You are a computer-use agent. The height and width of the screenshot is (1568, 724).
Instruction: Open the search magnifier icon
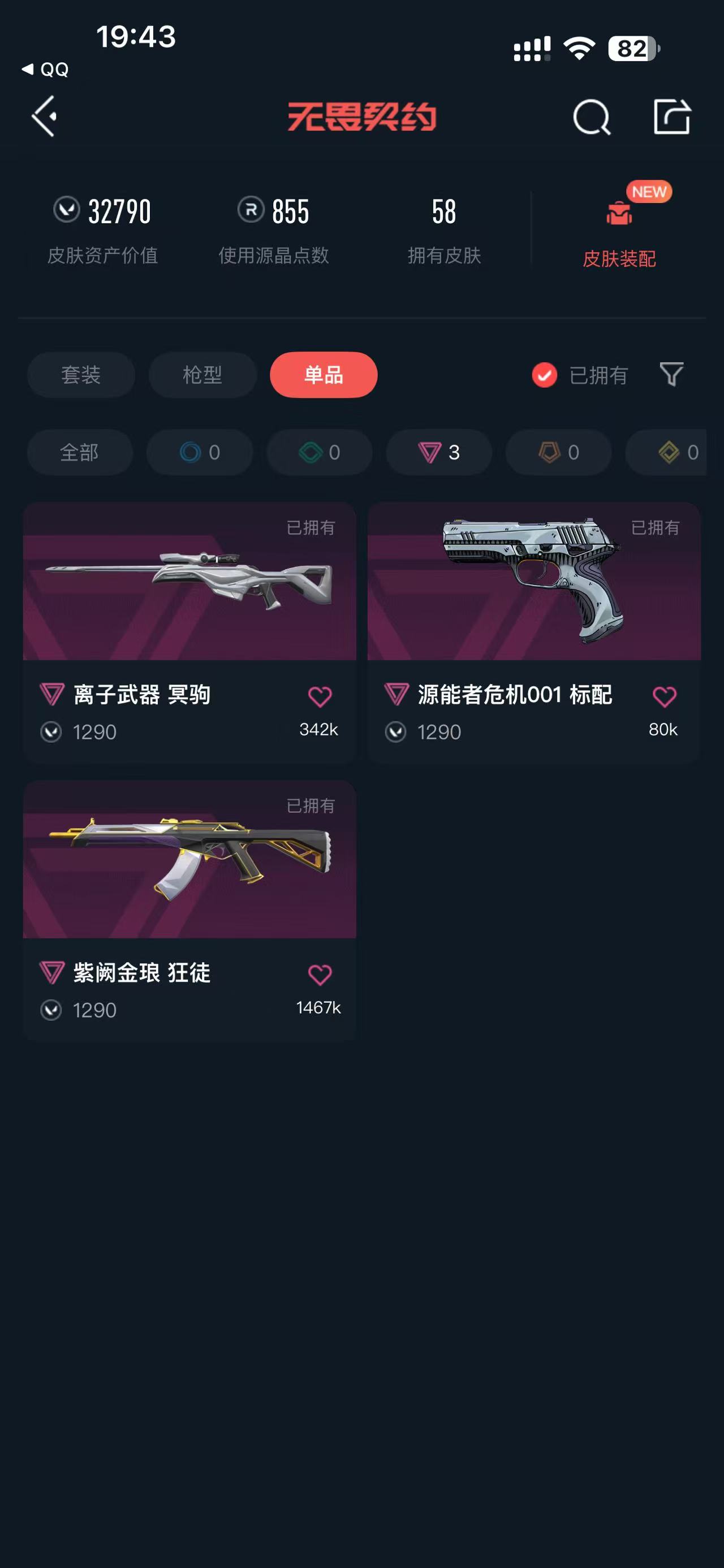coord(591,116)
